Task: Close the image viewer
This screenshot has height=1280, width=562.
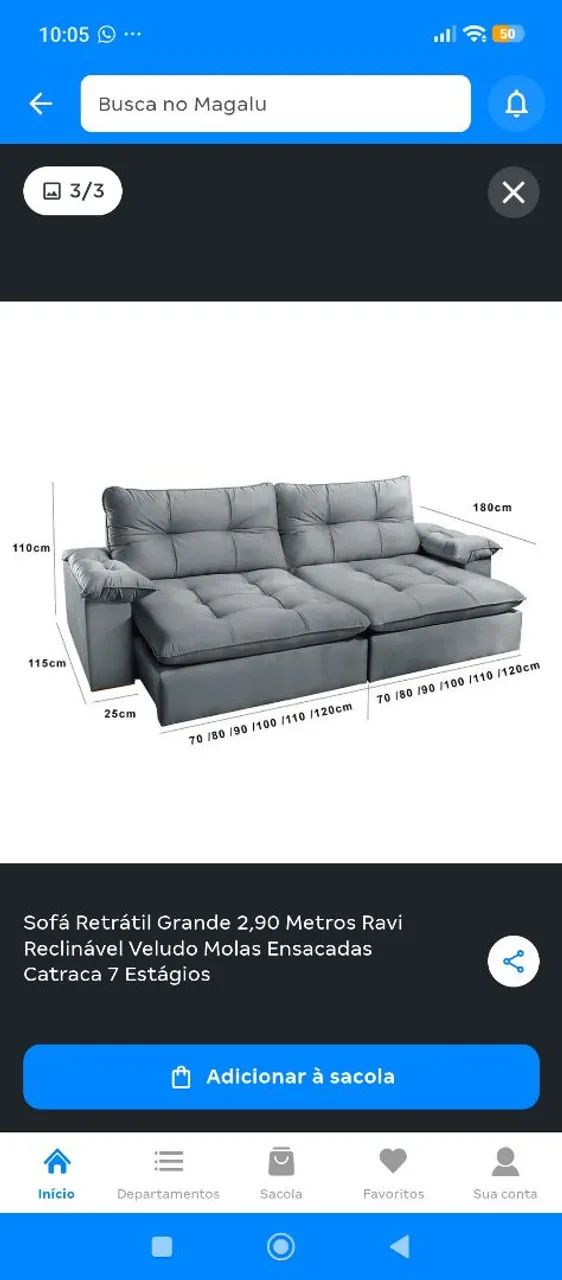Action: (513, 192)
